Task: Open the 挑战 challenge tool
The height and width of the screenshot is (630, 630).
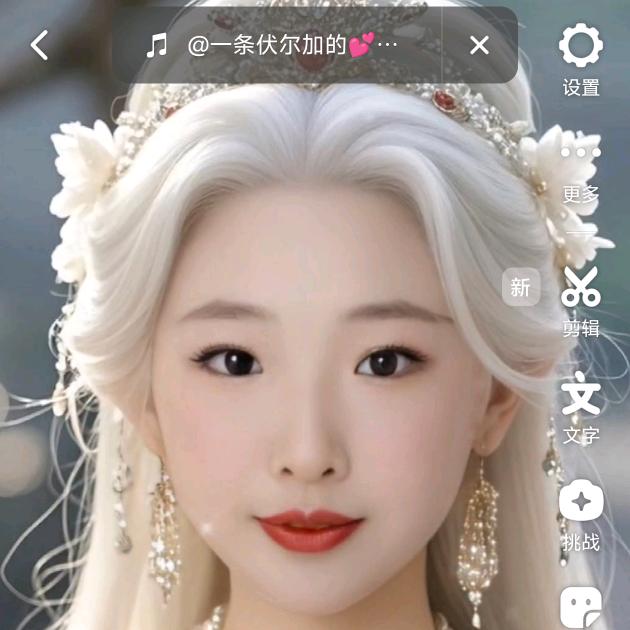Action: click(x=581, y=515)
